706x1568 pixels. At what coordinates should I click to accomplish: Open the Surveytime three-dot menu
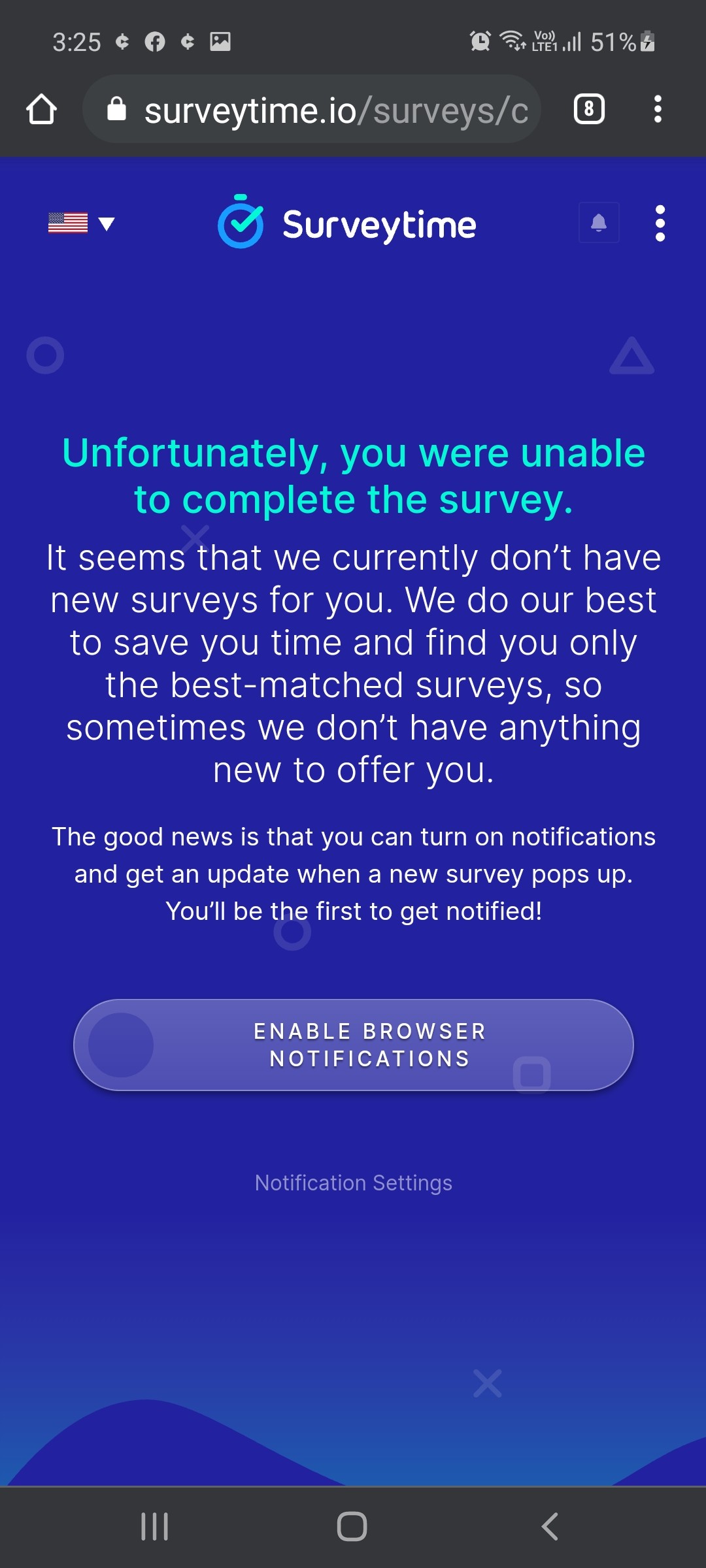[x=660, y=223]
